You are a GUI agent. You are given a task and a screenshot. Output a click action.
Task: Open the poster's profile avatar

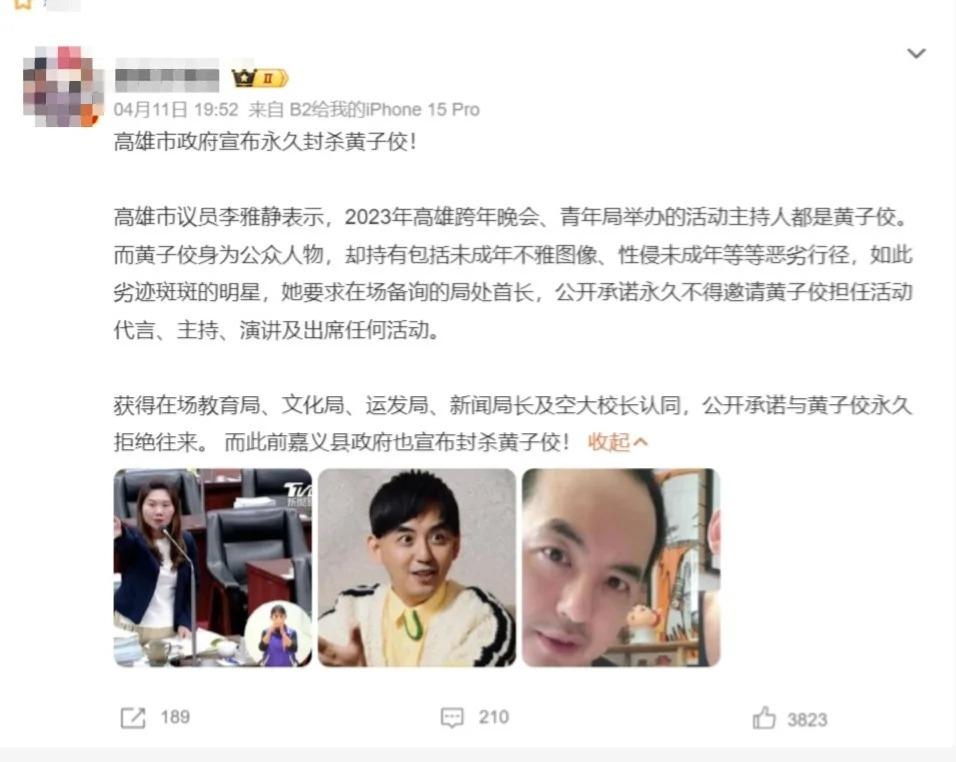pyautogui.click(x=62, y=87)
